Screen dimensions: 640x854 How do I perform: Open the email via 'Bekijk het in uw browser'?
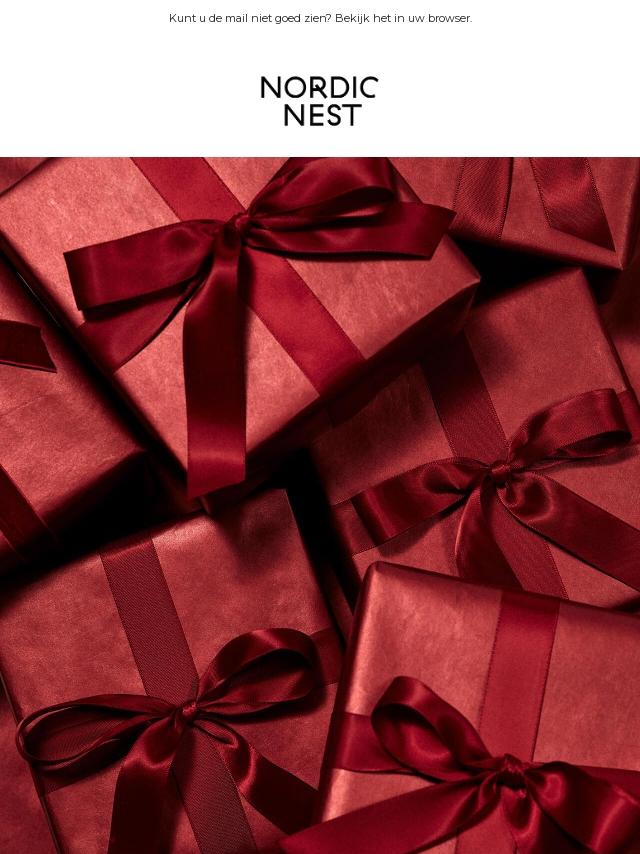pyautogui.click(x=403, y=19)
